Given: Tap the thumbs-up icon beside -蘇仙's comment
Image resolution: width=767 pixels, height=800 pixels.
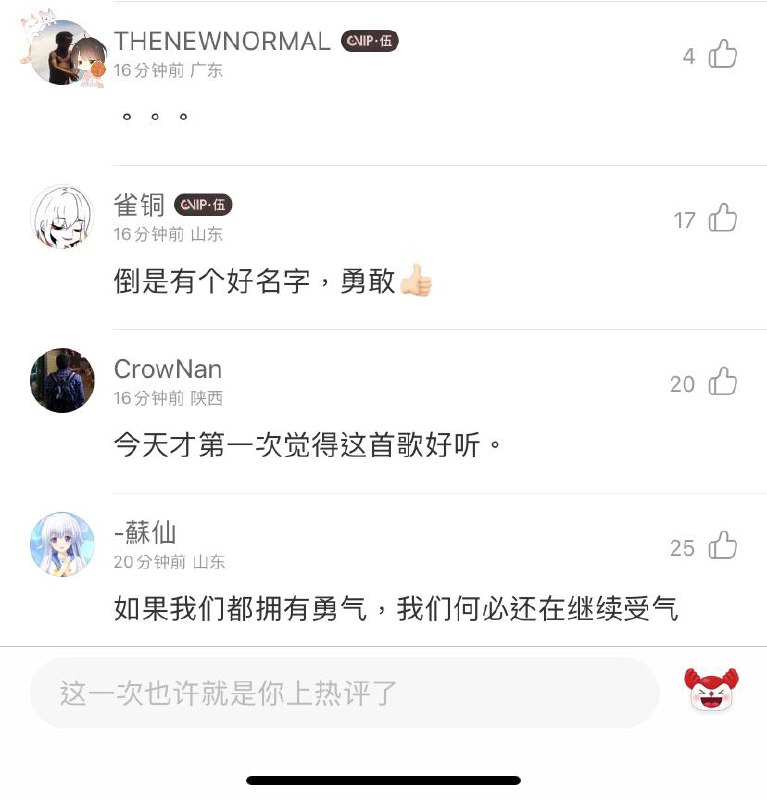Looking at the screenshot, I should click(x=725, y=548).
